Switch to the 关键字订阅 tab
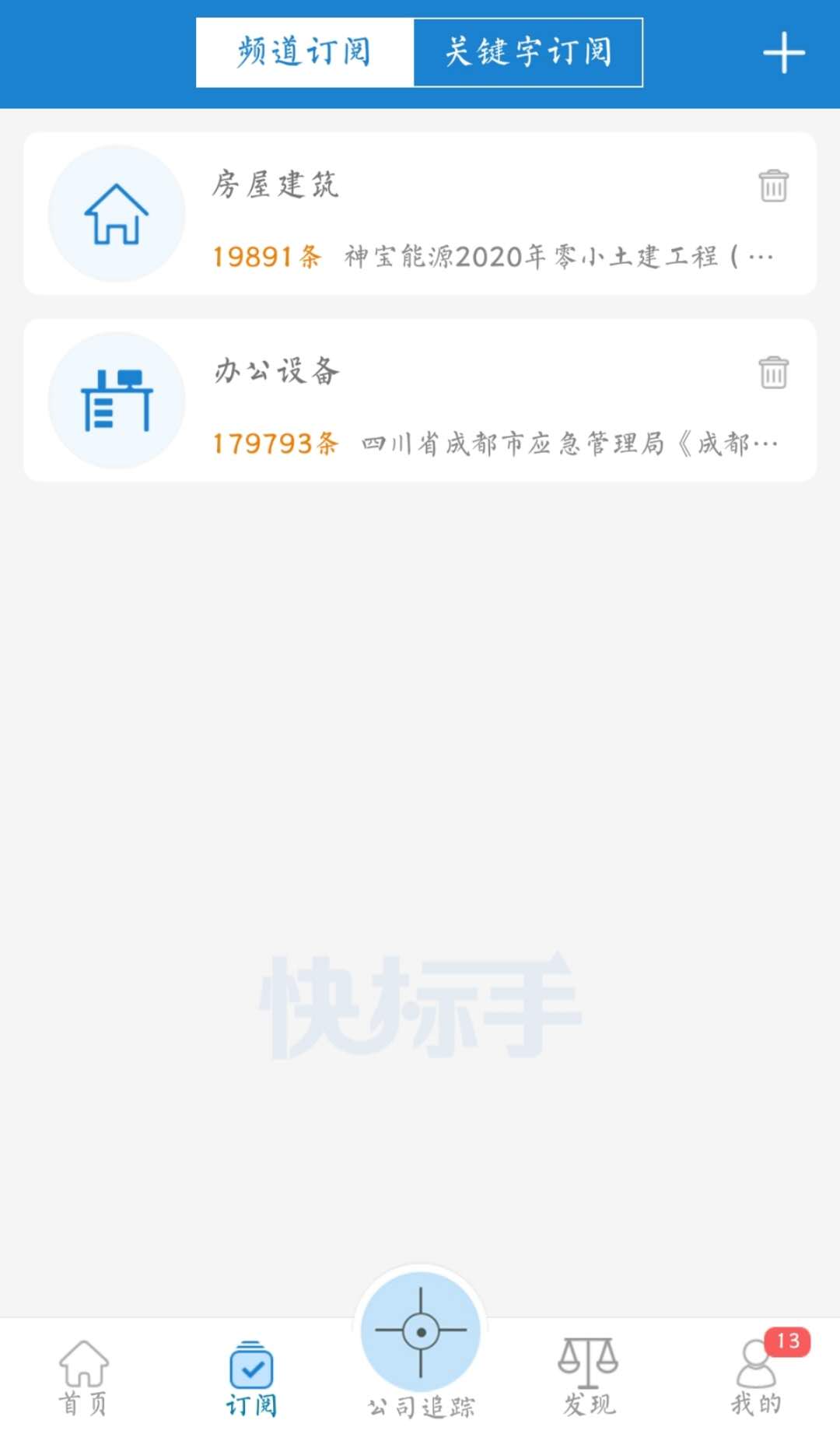 click(x=528, y=53)
